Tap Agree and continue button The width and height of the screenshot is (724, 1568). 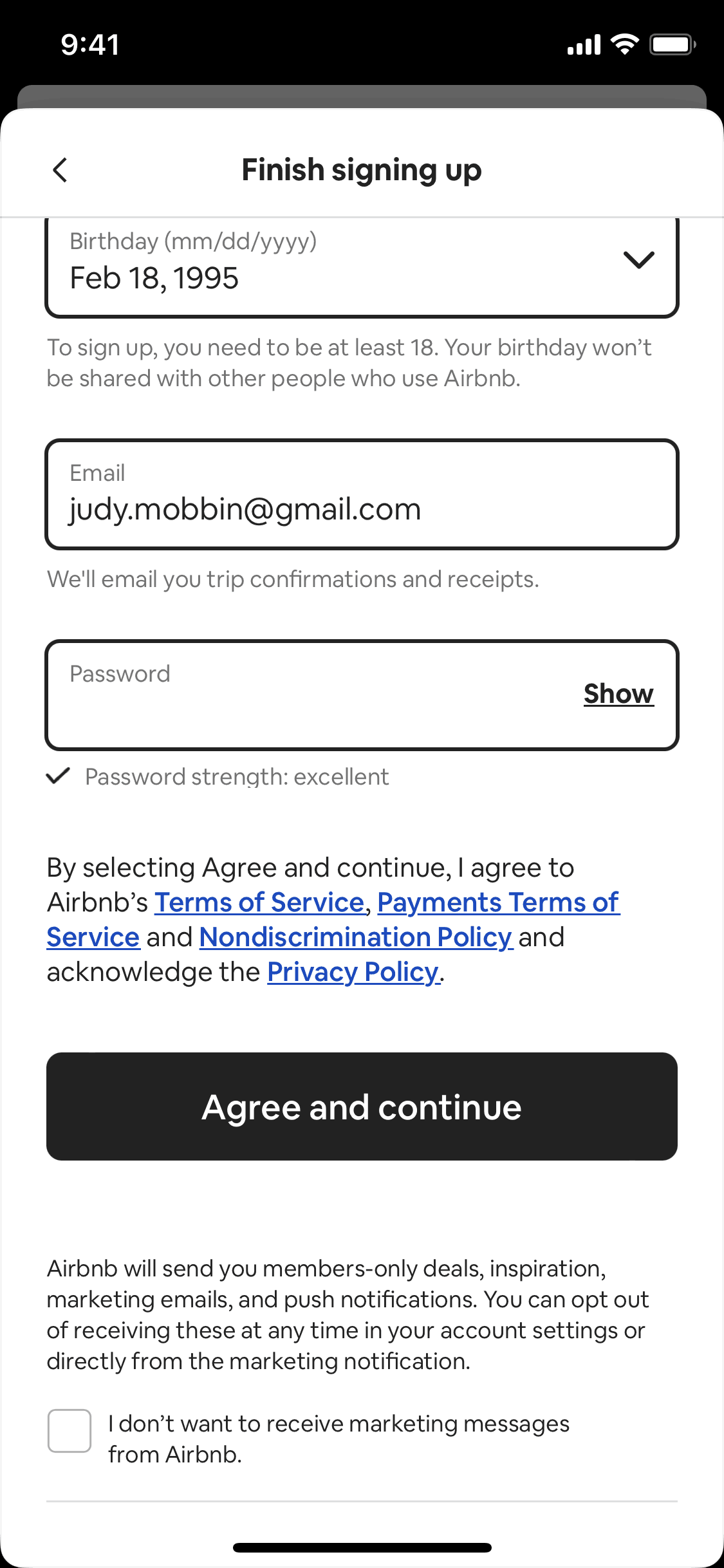362,1106
